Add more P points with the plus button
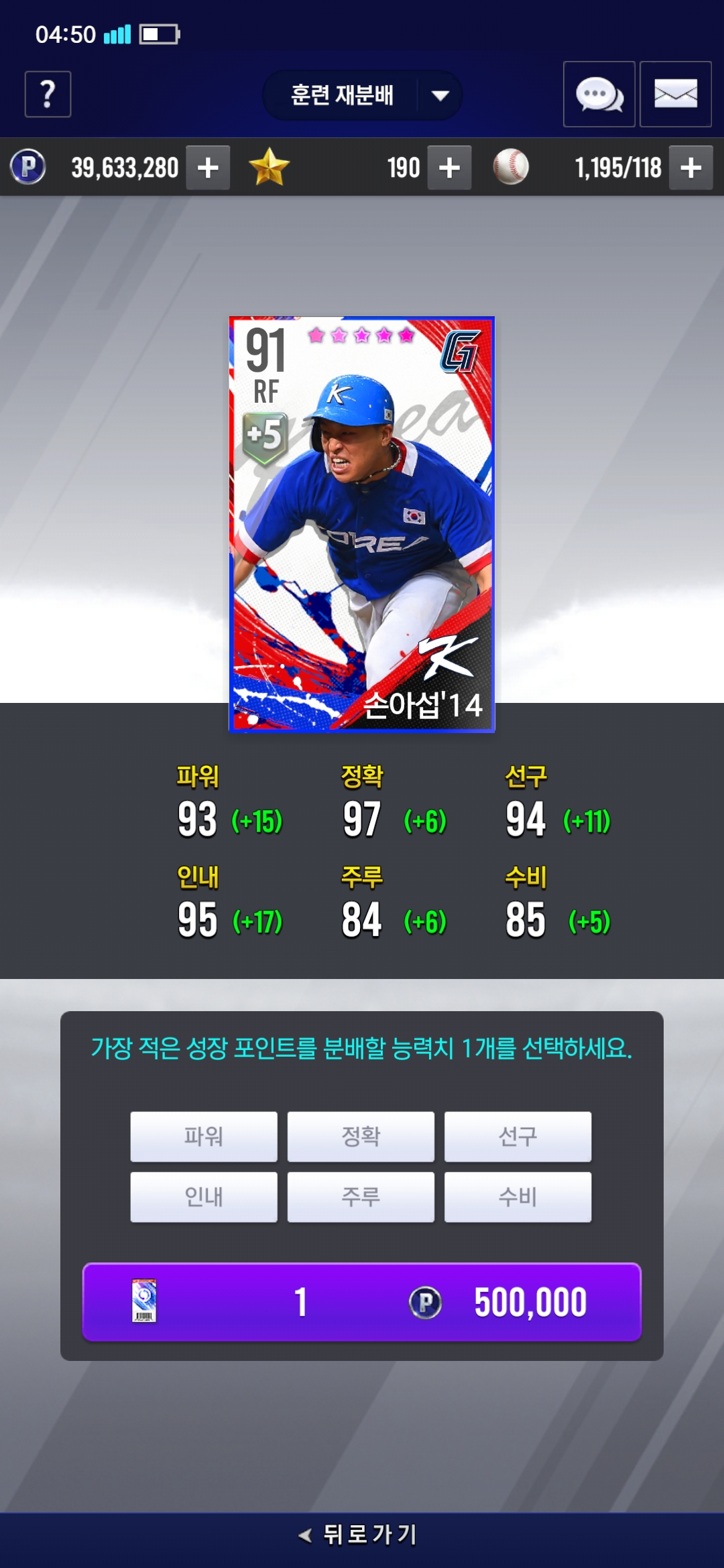This screenshot has height=1568, width=724. point(208,168)
